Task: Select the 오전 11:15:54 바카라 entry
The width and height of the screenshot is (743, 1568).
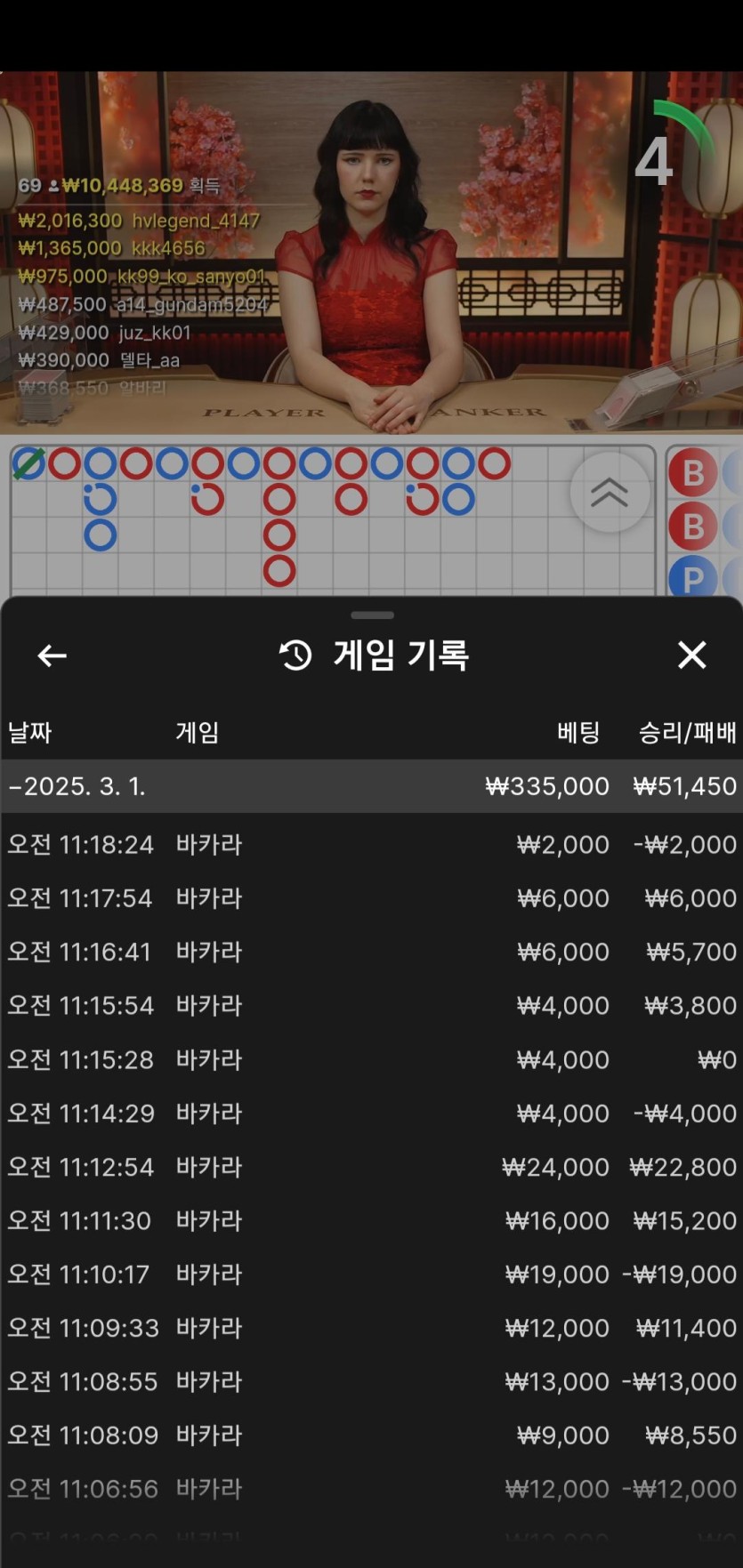Action: point(371,1005)
